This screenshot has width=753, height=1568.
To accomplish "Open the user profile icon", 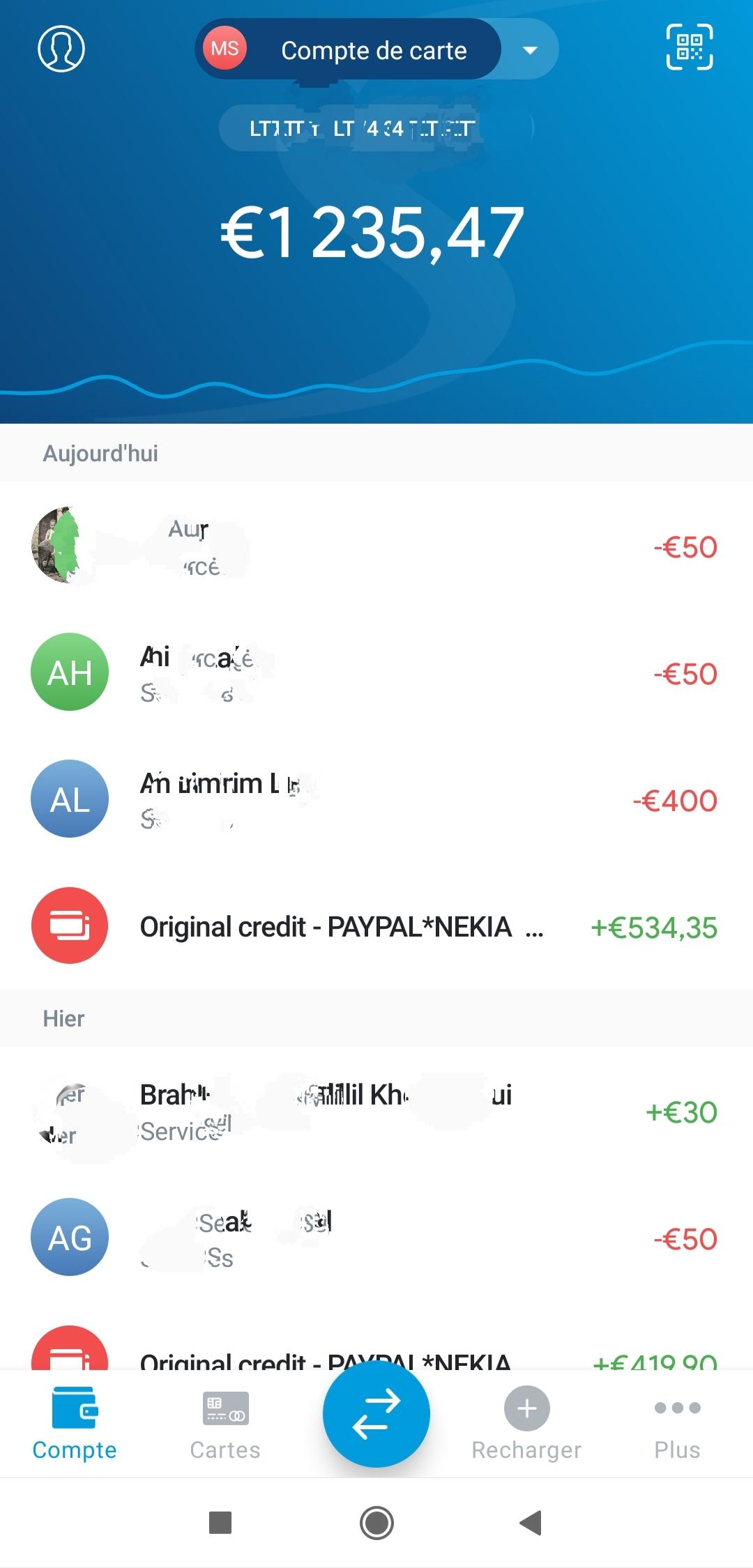I will tap(61, 49).
